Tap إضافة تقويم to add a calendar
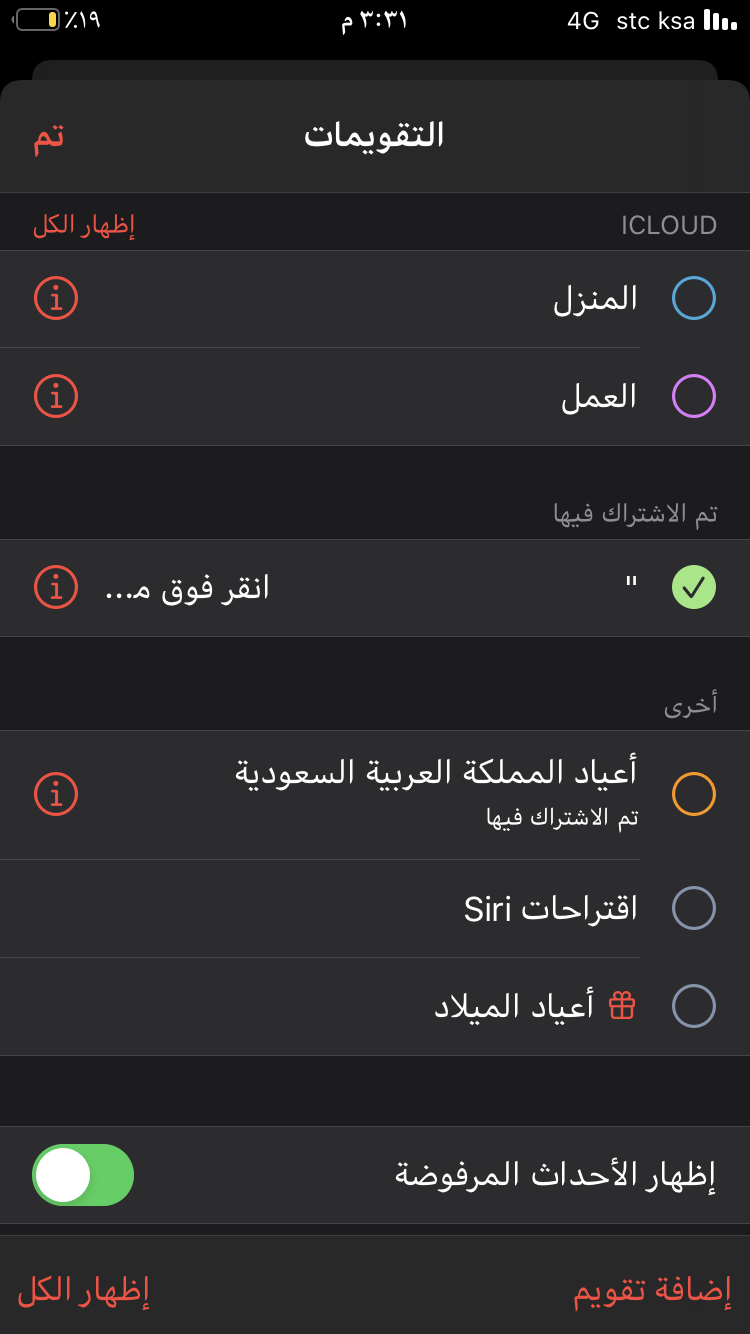Viewport: 750px width, 1334px height. [652, 1290]
